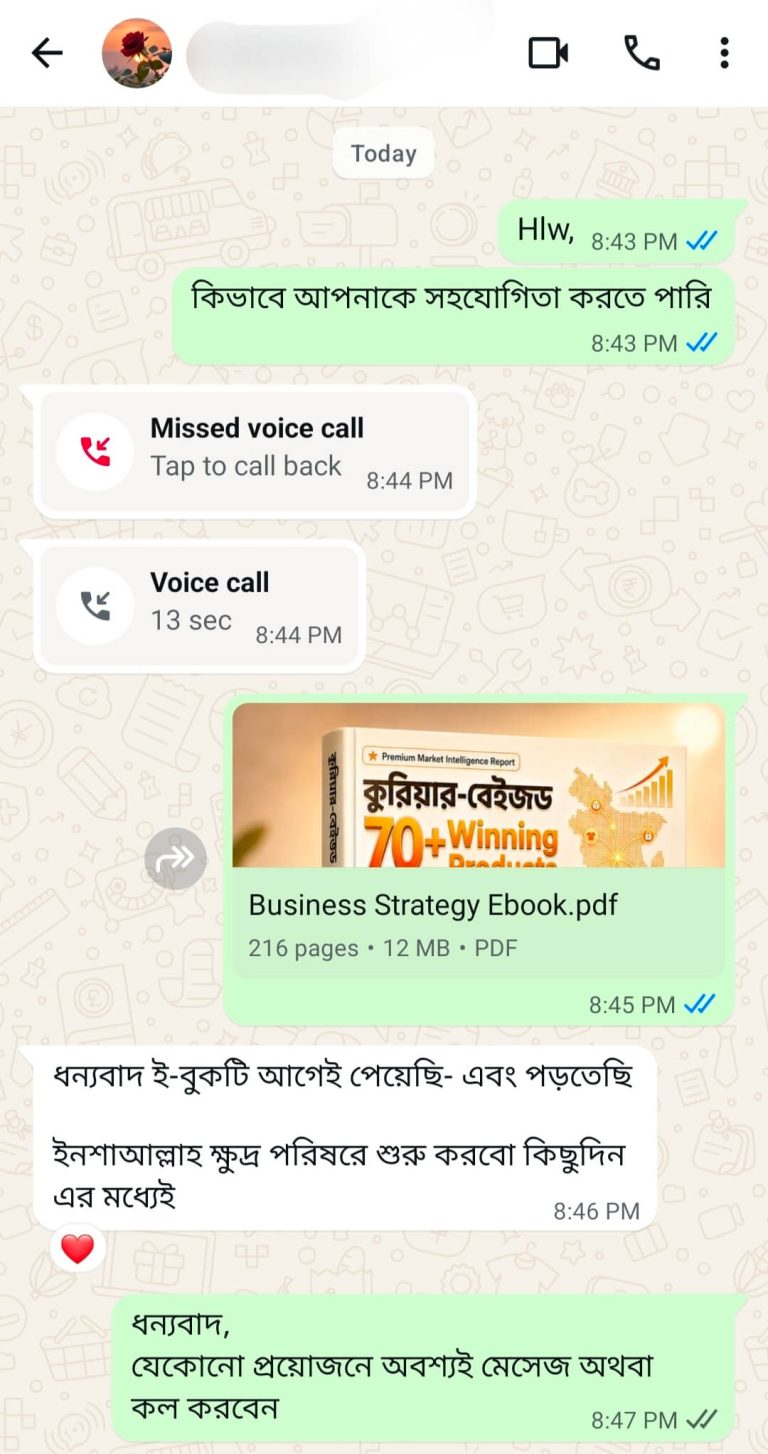Forward the PDF with the arrow icon
The height and width of the screenshot is (1454, 768).
tap(175, 859)
